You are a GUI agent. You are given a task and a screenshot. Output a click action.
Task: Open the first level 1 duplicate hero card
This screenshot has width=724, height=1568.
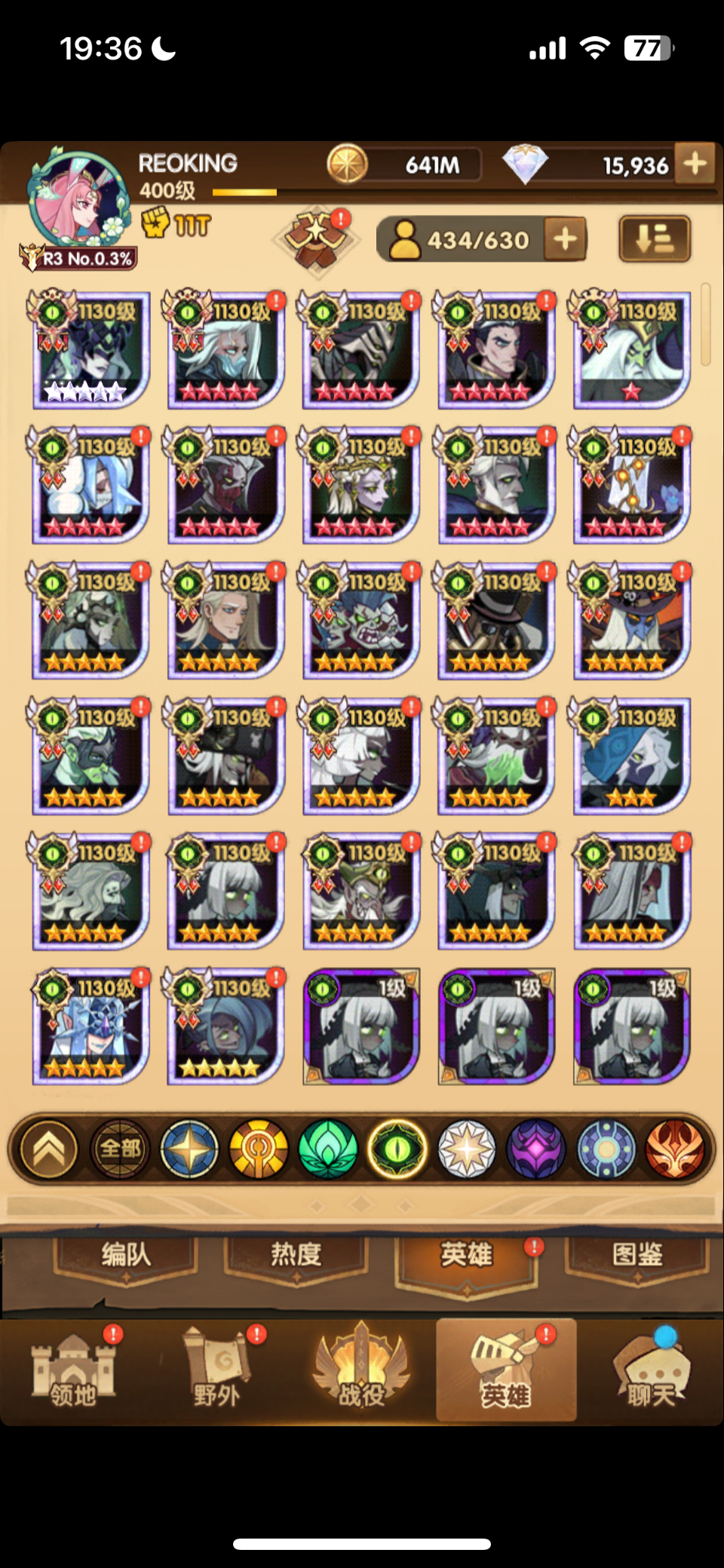pyautogui.click(x=361, y=1026)
